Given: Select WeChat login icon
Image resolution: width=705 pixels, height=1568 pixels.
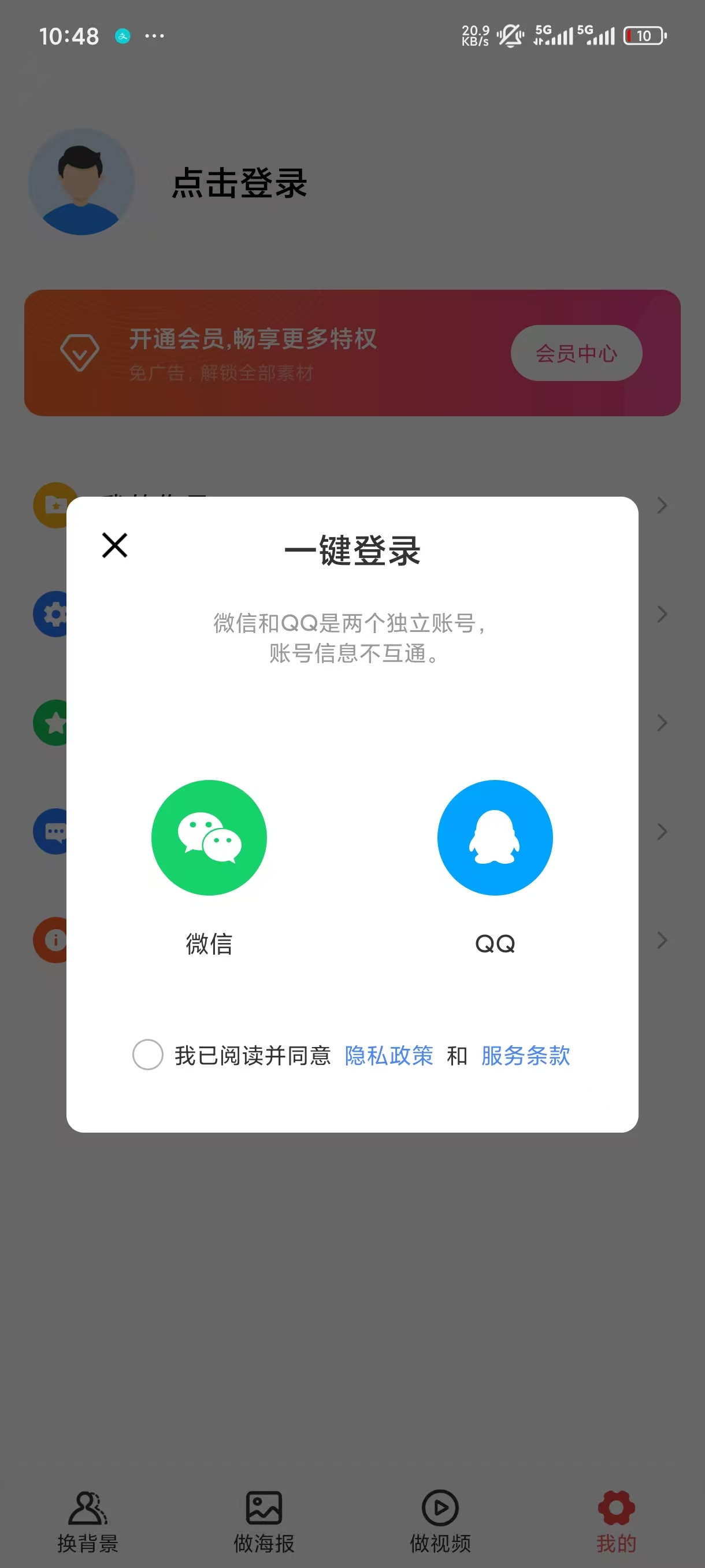Looking at the screenshot, I should coord(209,838).
